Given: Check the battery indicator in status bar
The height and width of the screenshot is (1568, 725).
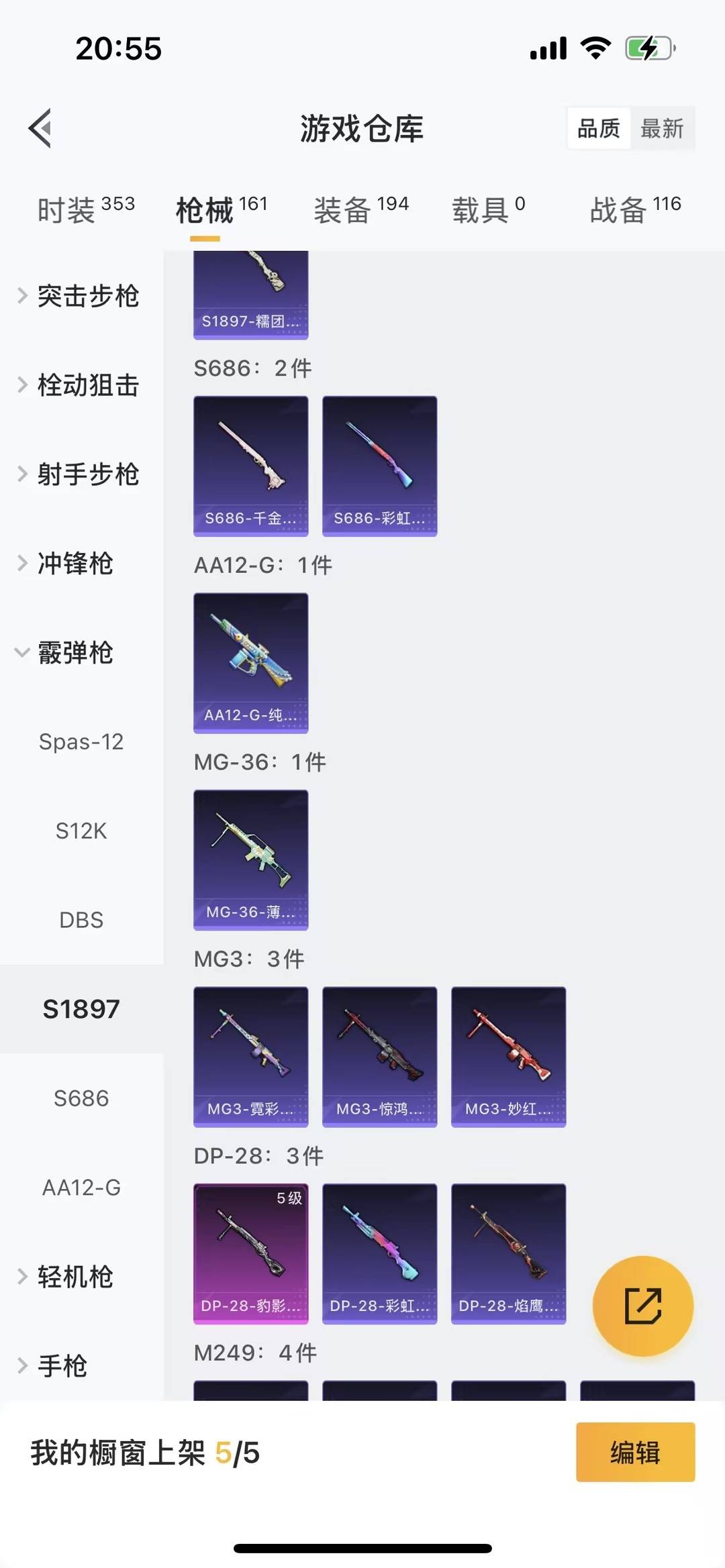Looking at the screenshot, I should point(646,47).
